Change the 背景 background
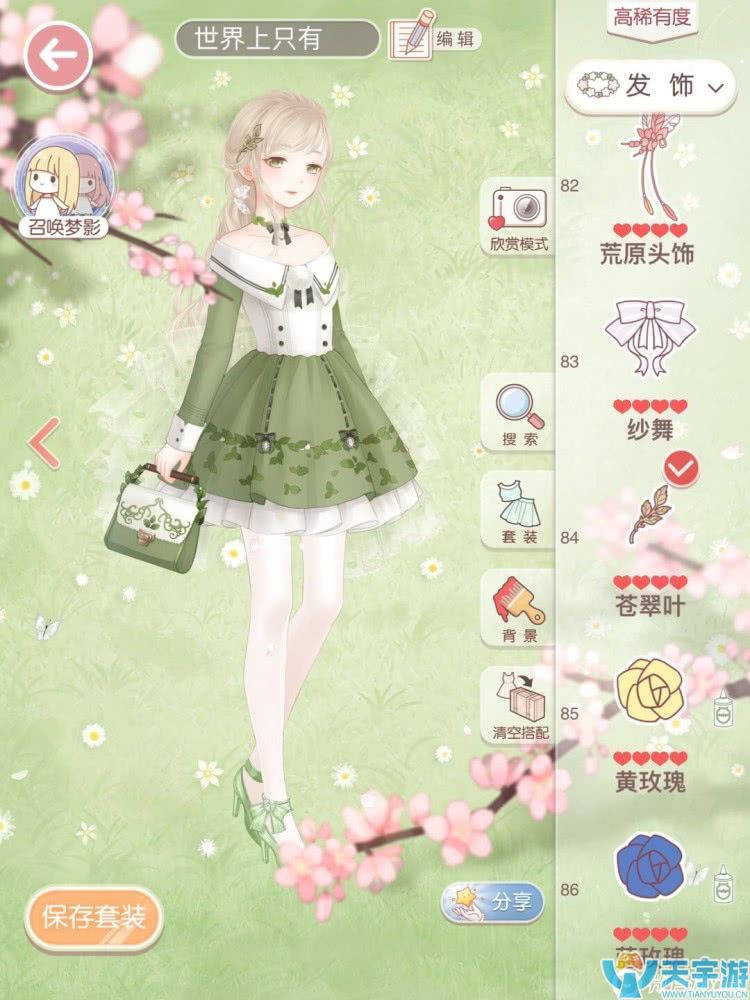750x1000 pixels. 520,608
